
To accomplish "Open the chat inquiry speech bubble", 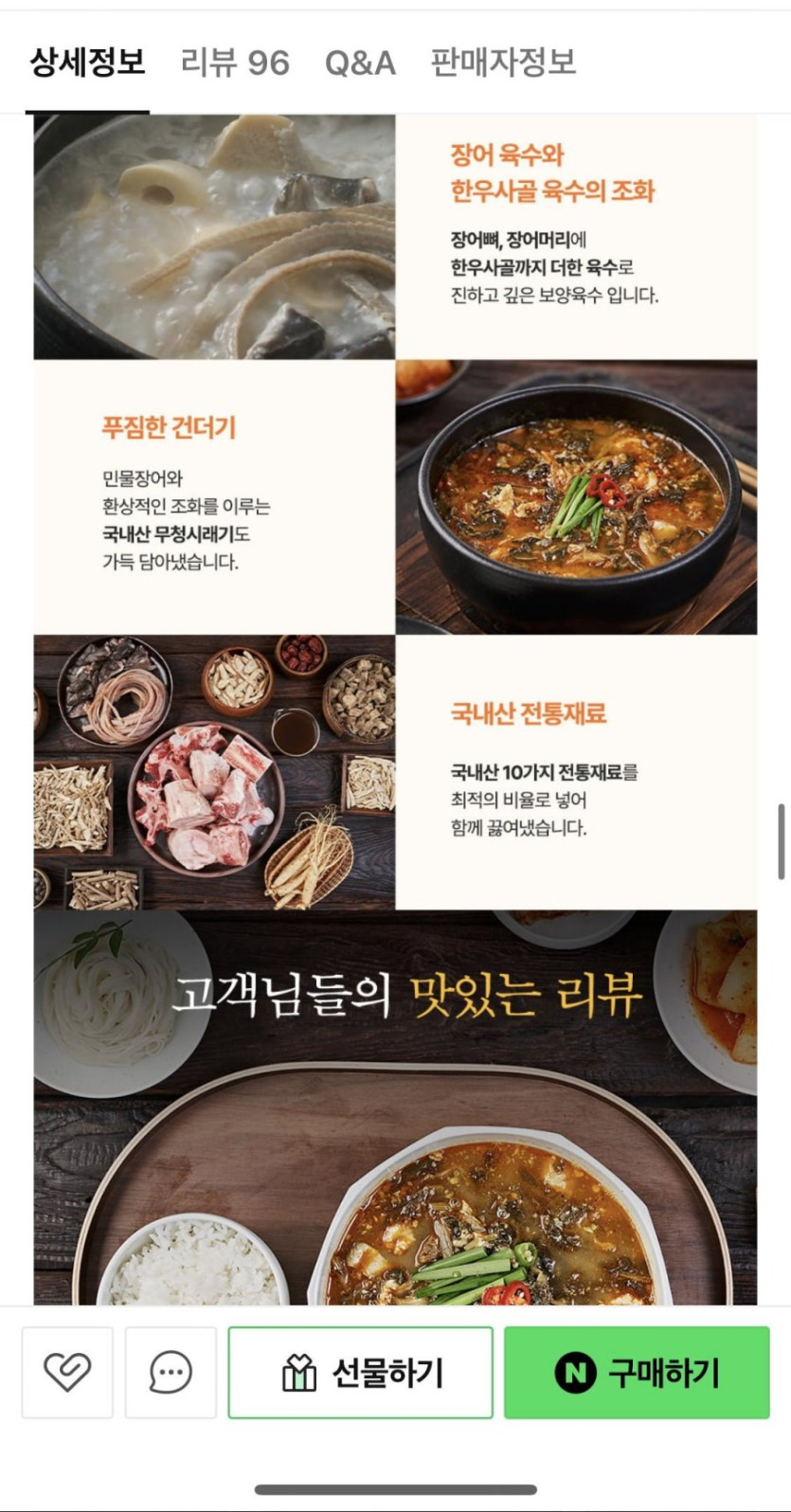I will click(x=171, y=1372).
